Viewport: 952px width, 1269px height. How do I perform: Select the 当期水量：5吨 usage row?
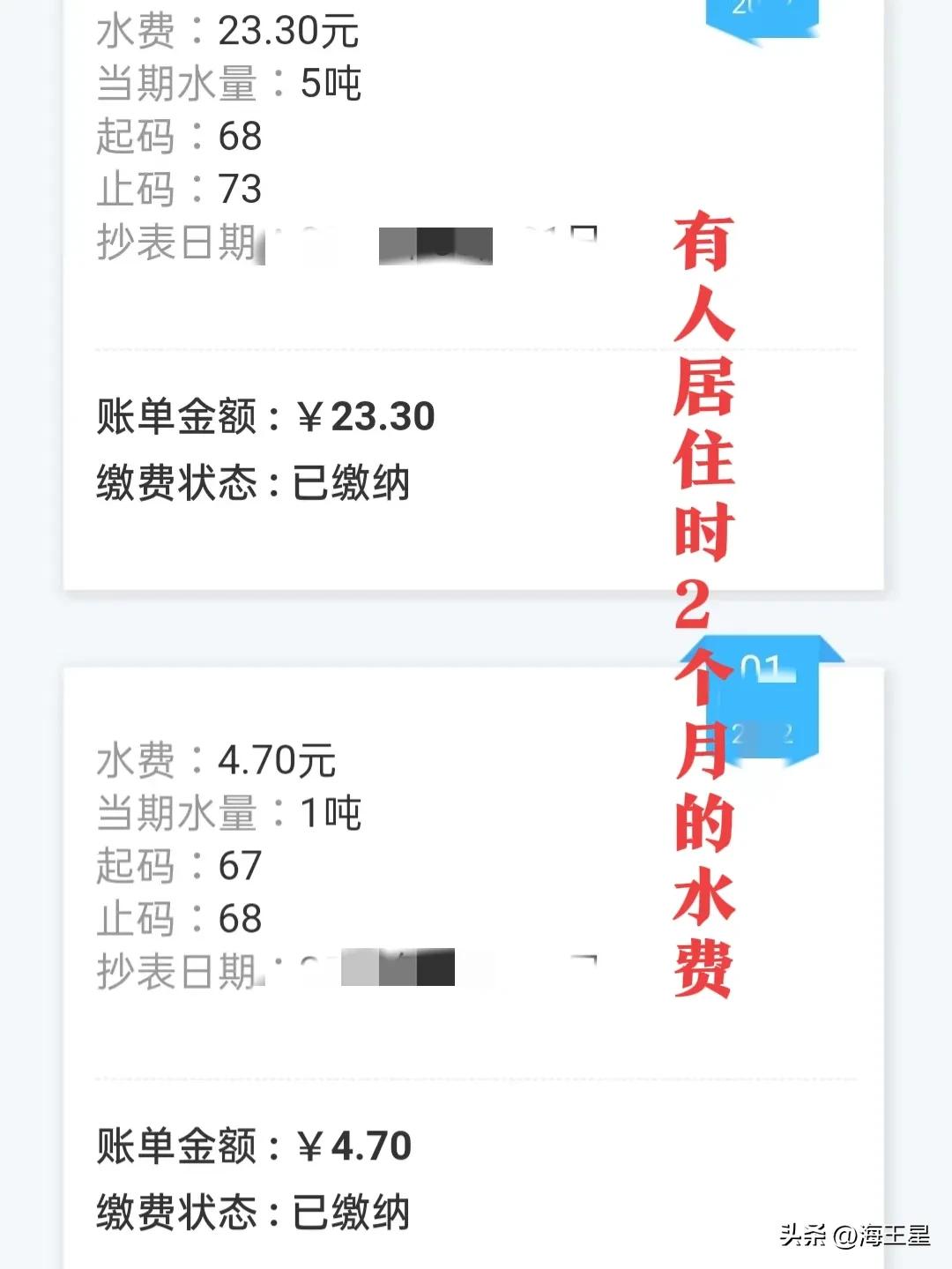[229, 84]
